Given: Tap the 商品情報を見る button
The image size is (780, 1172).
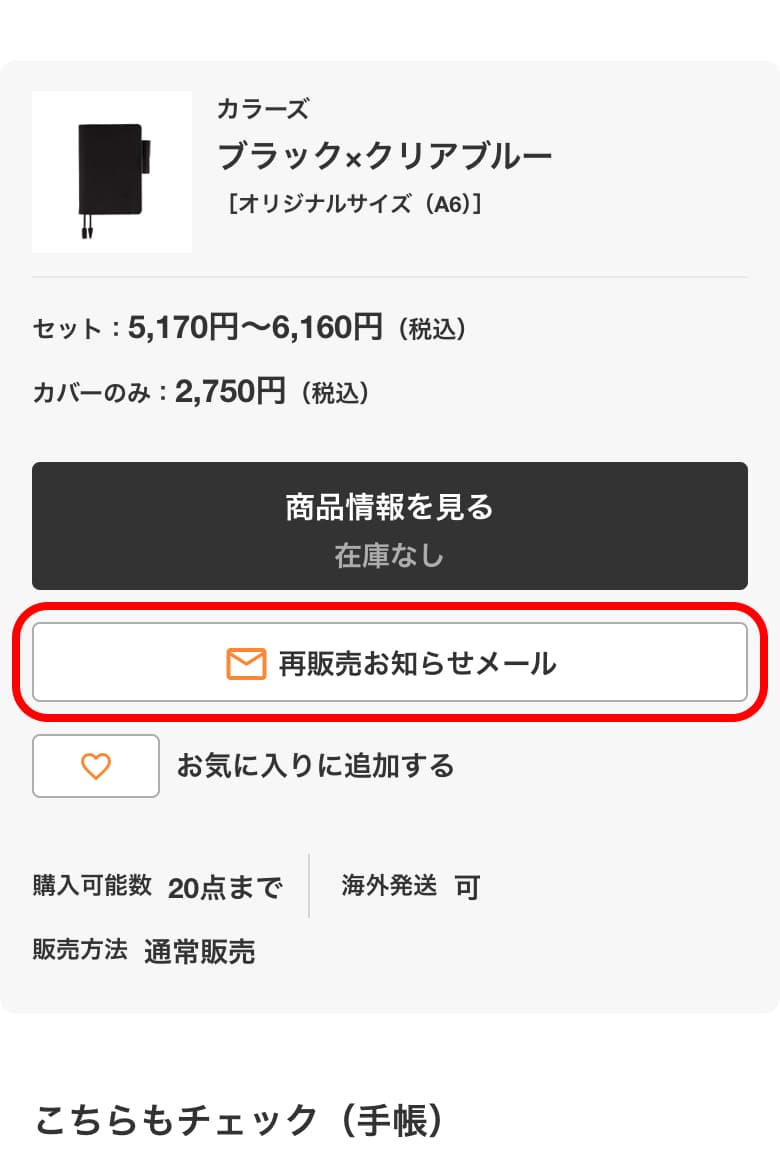Looking at the screenshot, I should [389, 525].
